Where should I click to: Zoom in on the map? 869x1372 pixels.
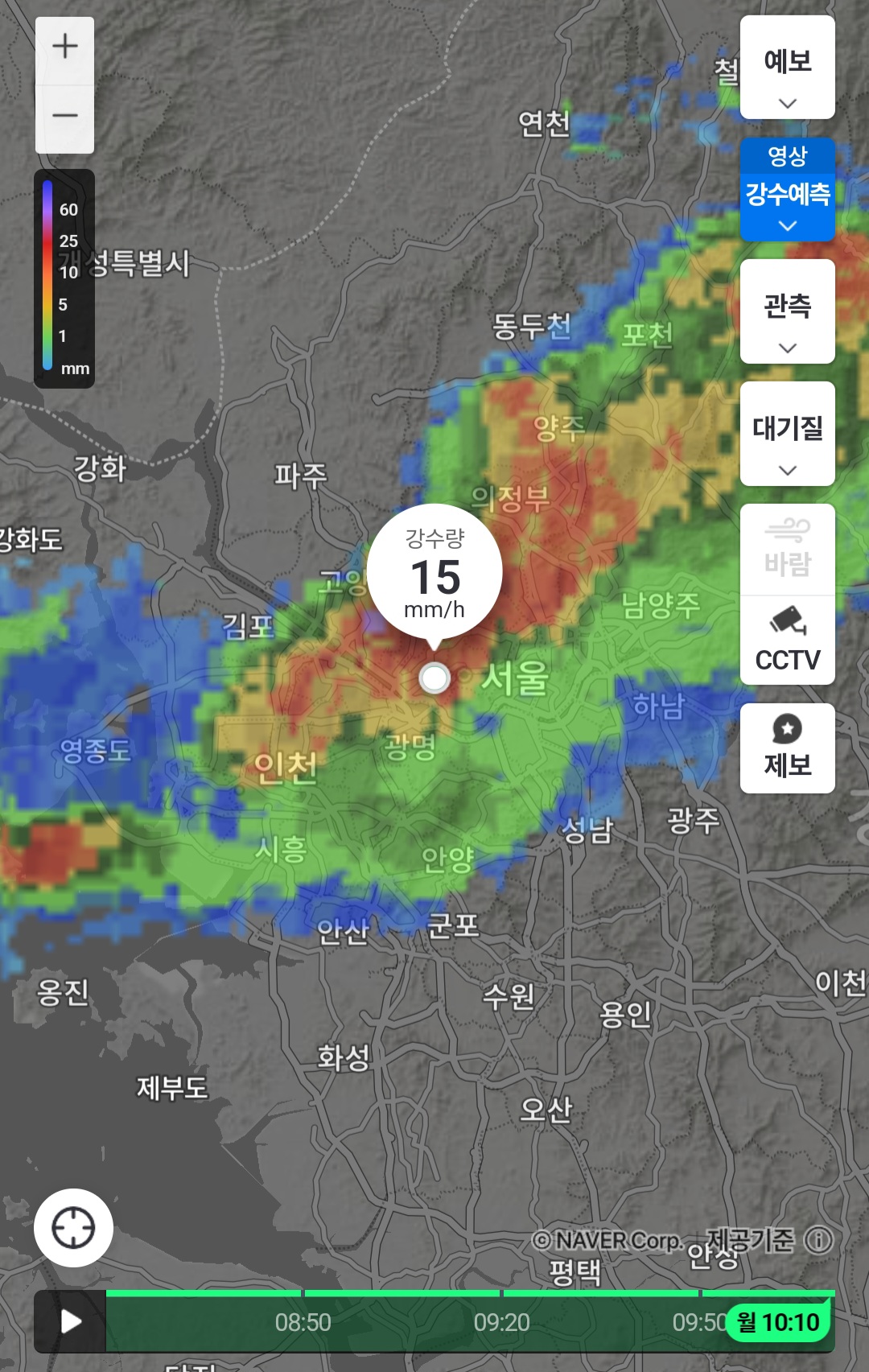tap(64, 47)
